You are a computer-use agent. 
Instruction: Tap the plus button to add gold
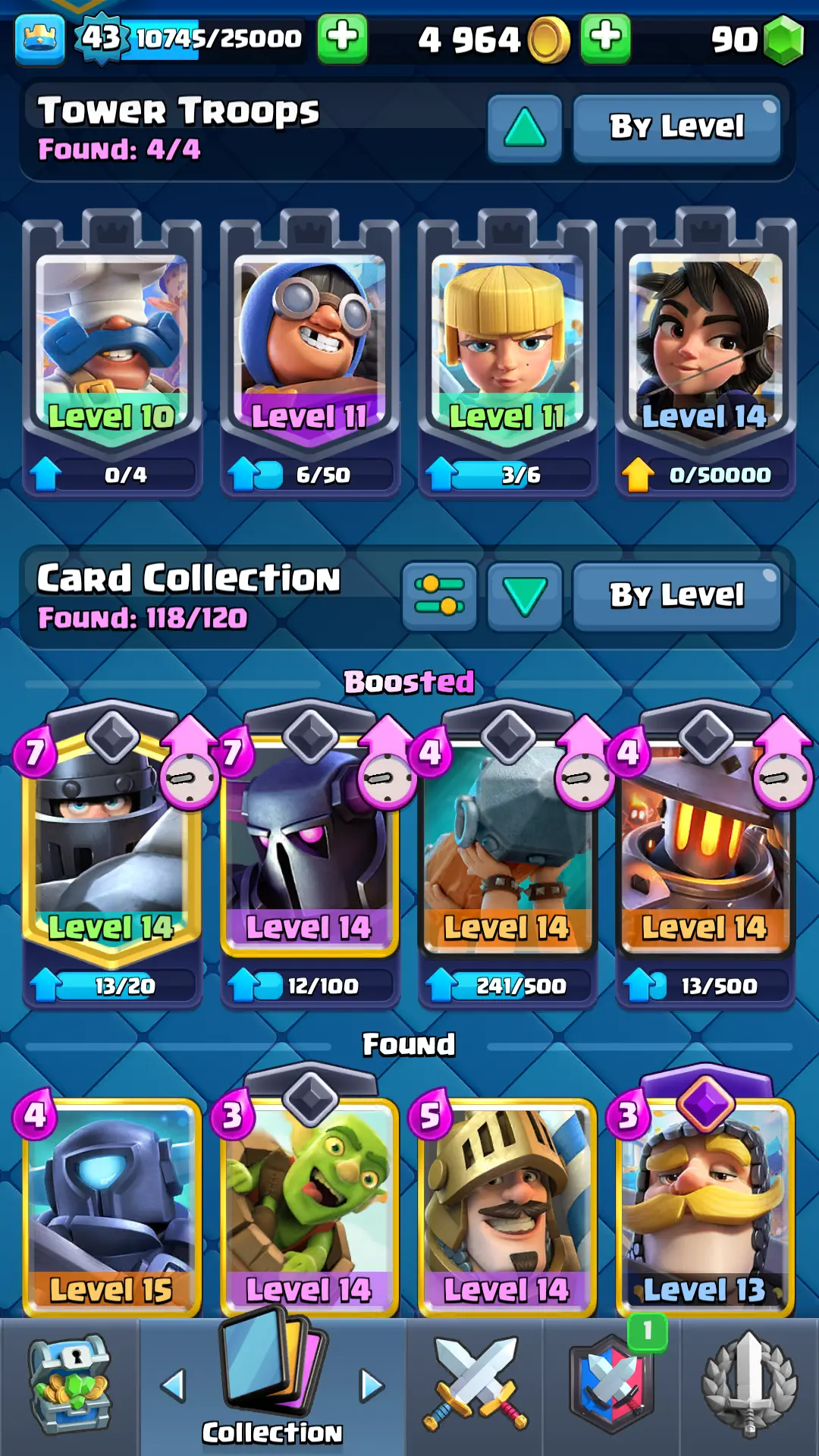click(x=605, y=38)
